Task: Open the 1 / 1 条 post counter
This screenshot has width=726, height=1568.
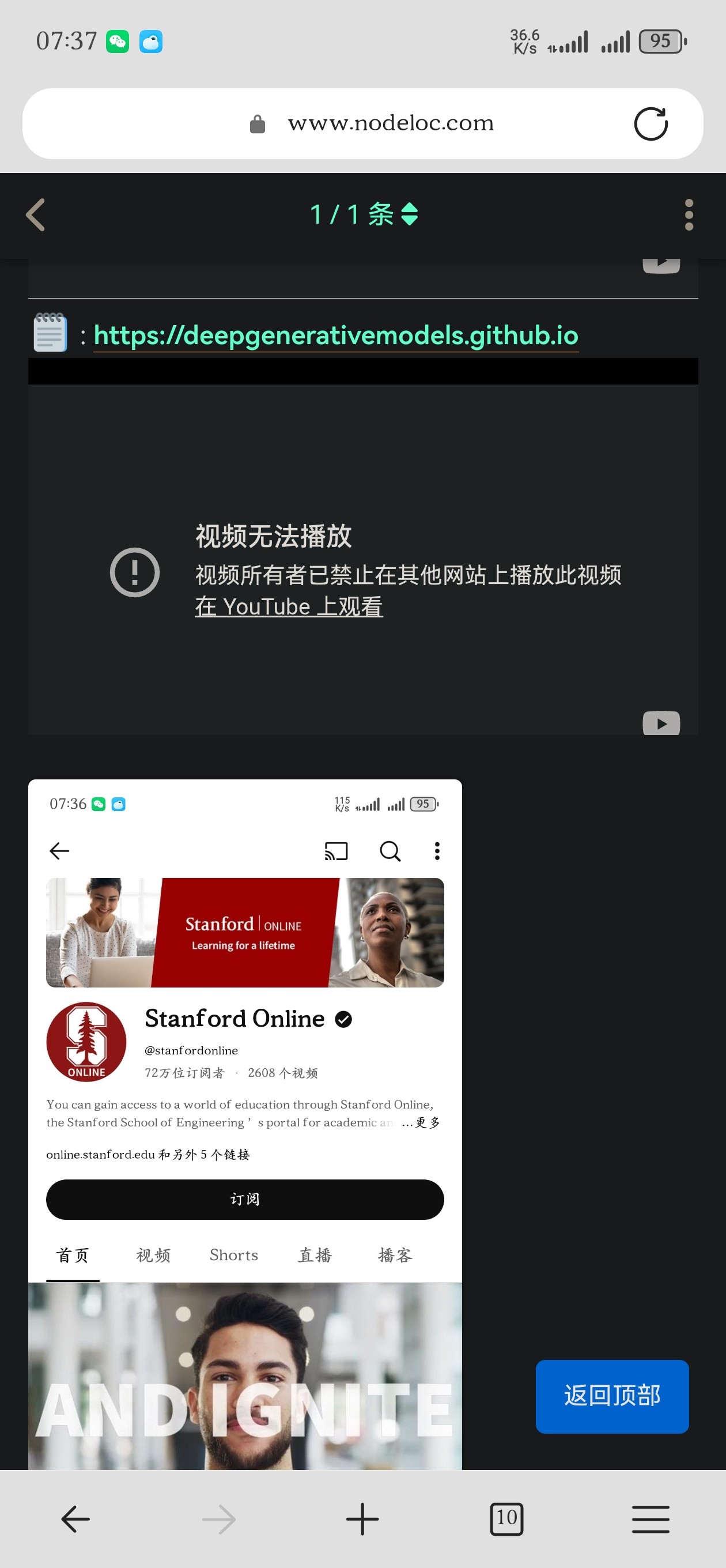Action: tap(364, 214)
